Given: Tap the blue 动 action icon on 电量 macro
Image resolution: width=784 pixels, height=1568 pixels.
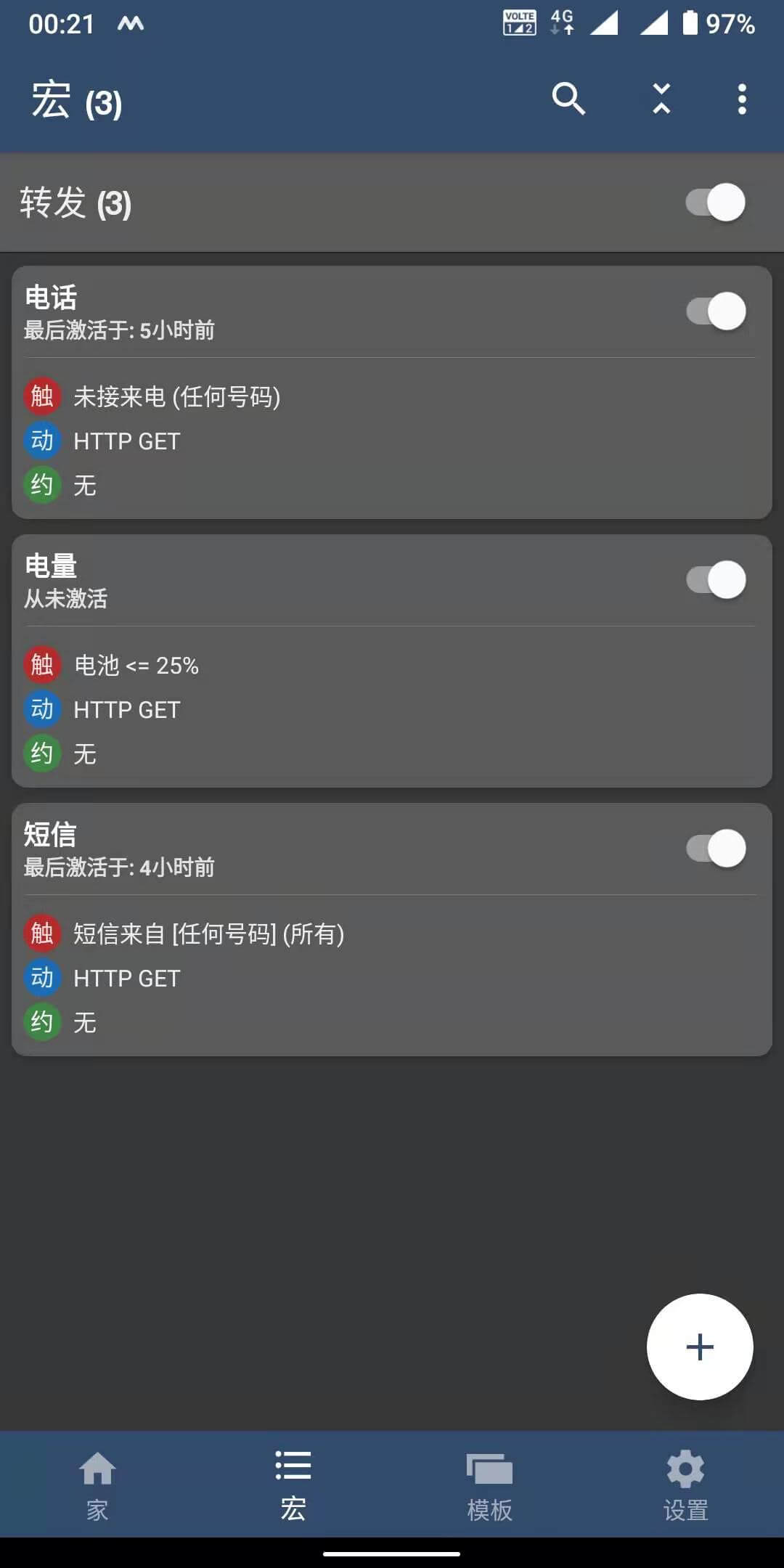Looking at the screenshot, I should 42,709.
